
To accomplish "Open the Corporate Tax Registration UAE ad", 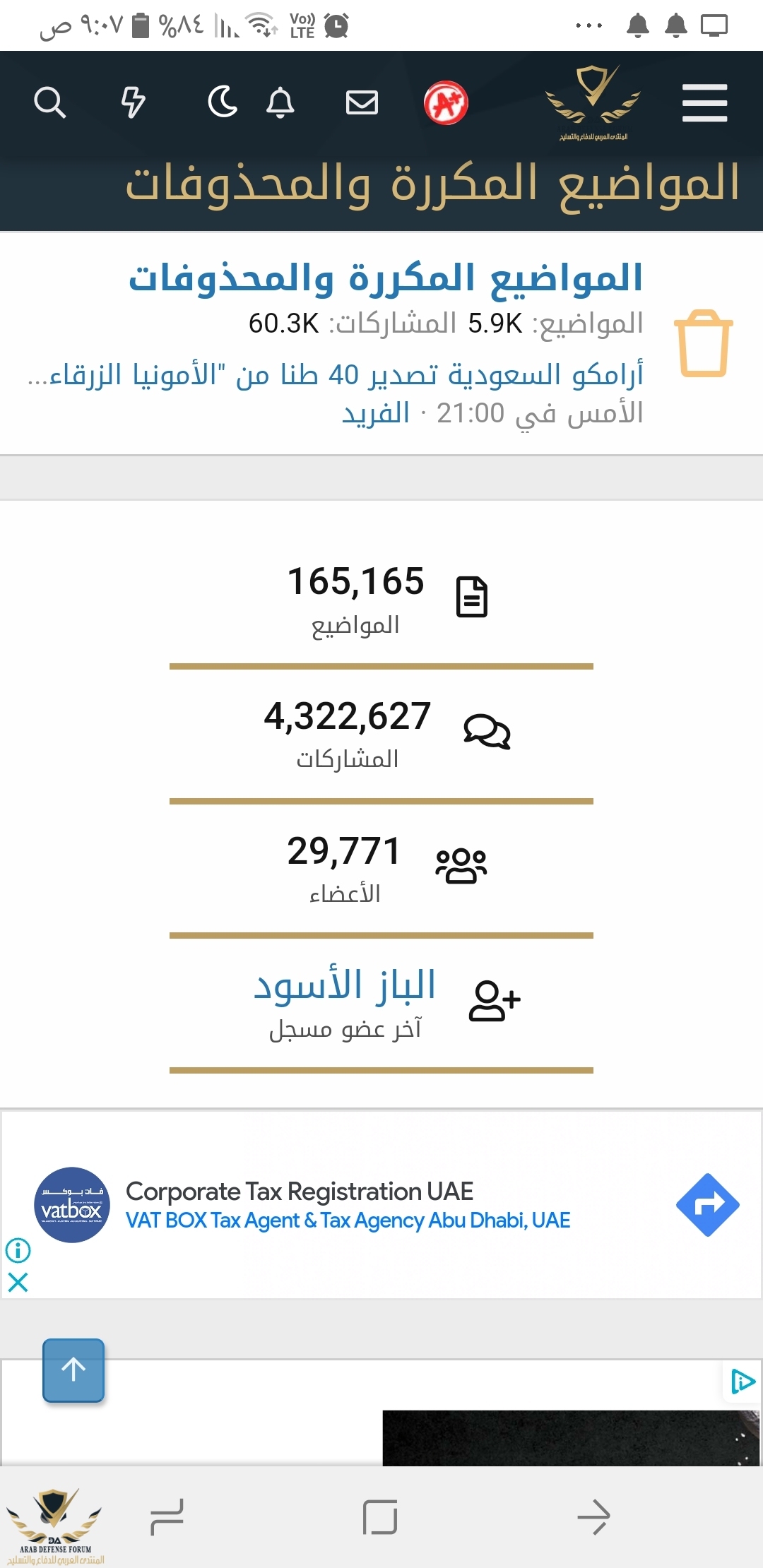I will click(x=300, y=1192).
